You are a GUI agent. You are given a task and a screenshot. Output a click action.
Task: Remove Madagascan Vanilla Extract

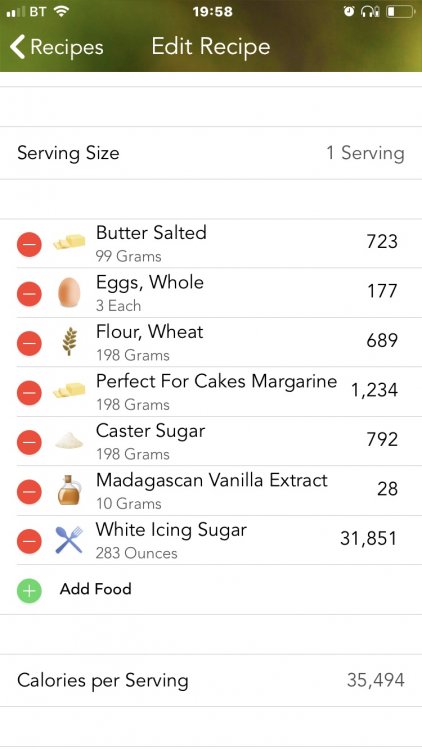(29, 492)
